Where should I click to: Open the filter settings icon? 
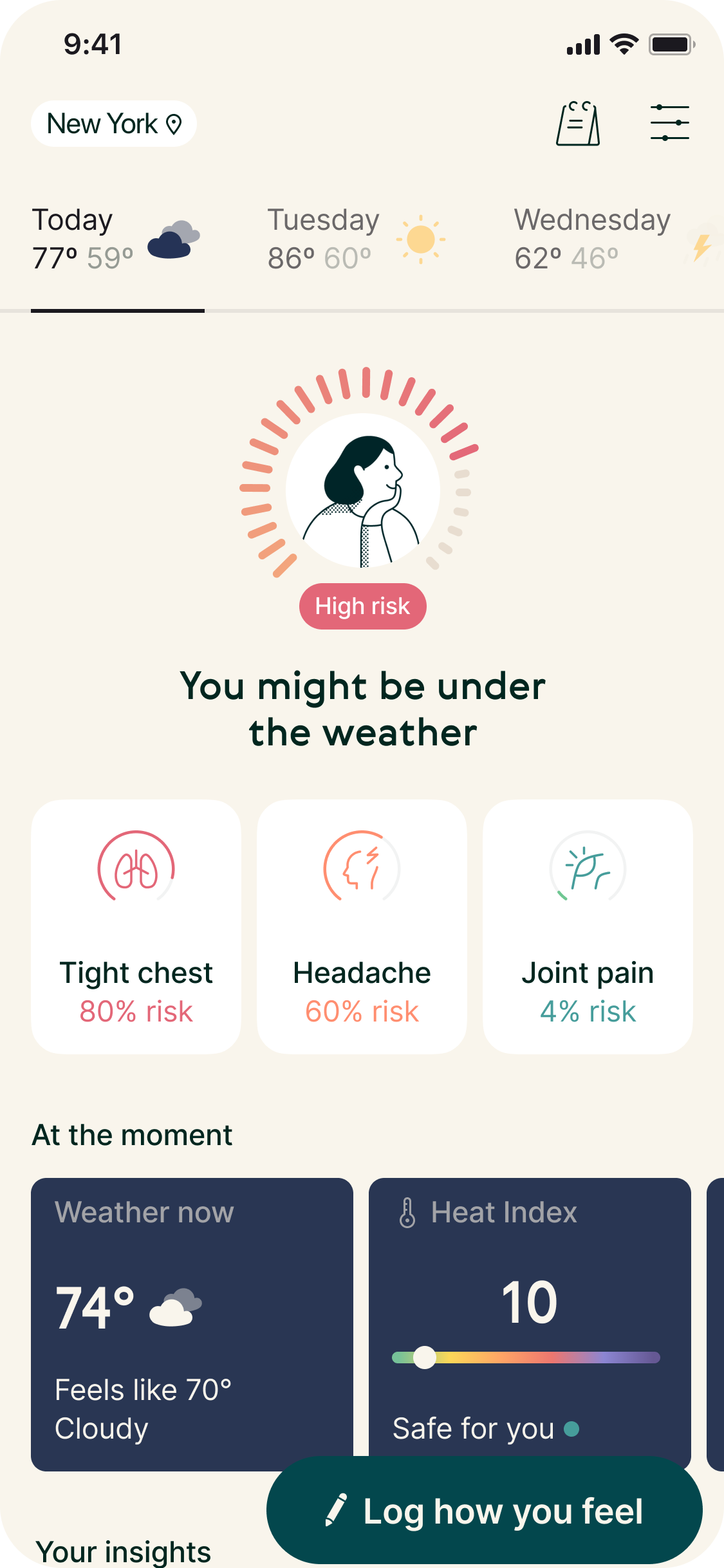click(x=669, y=123)
